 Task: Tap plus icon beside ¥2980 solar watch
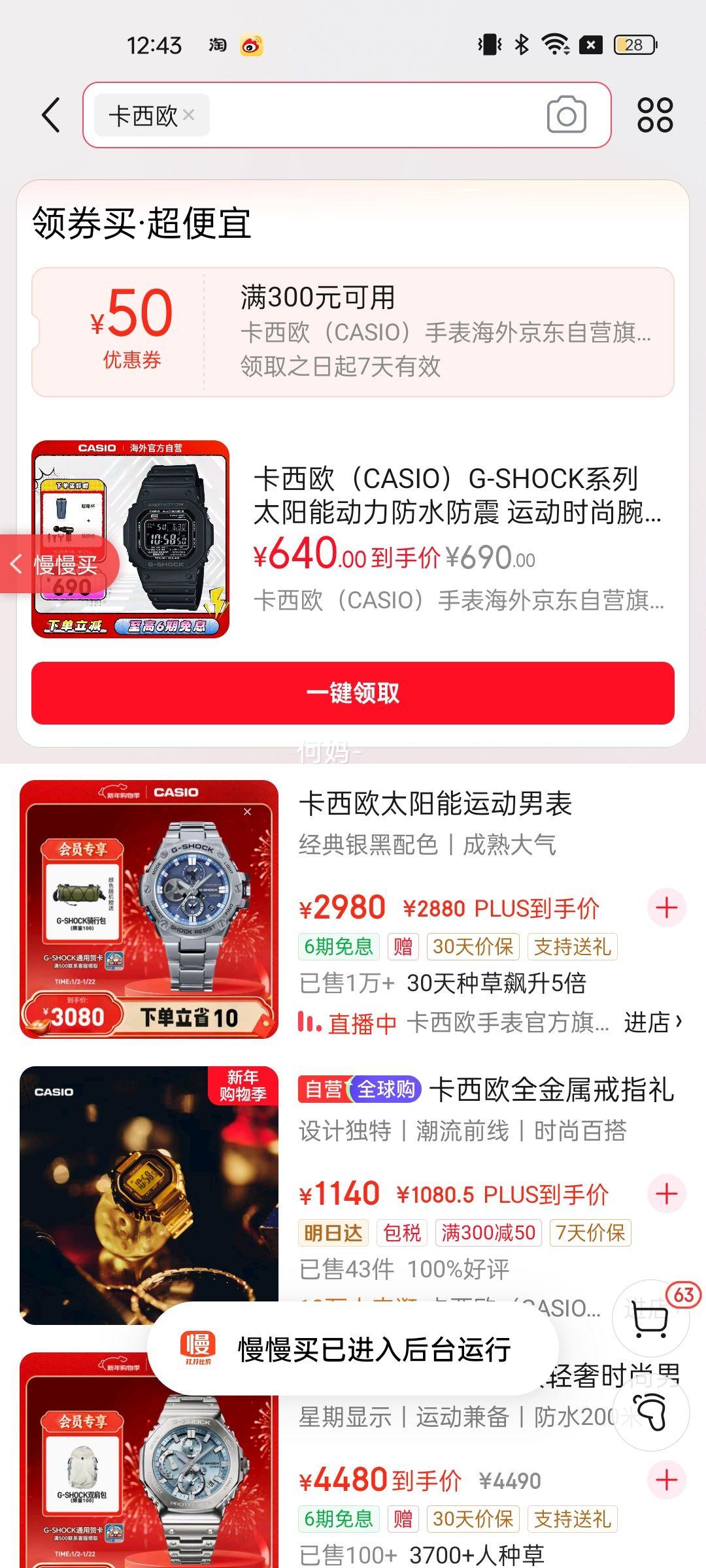pos(666,907)
